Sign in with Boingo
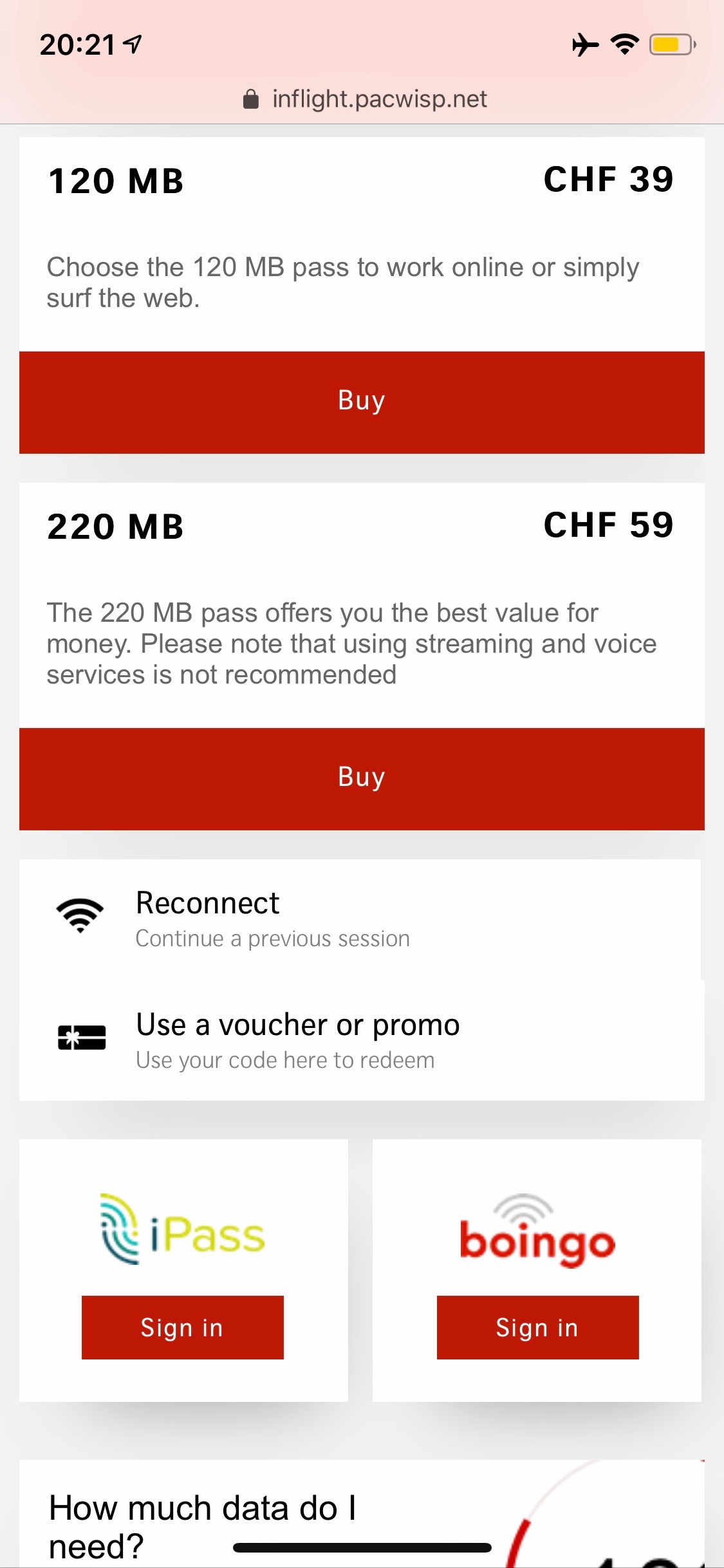 pos(538,1327)
